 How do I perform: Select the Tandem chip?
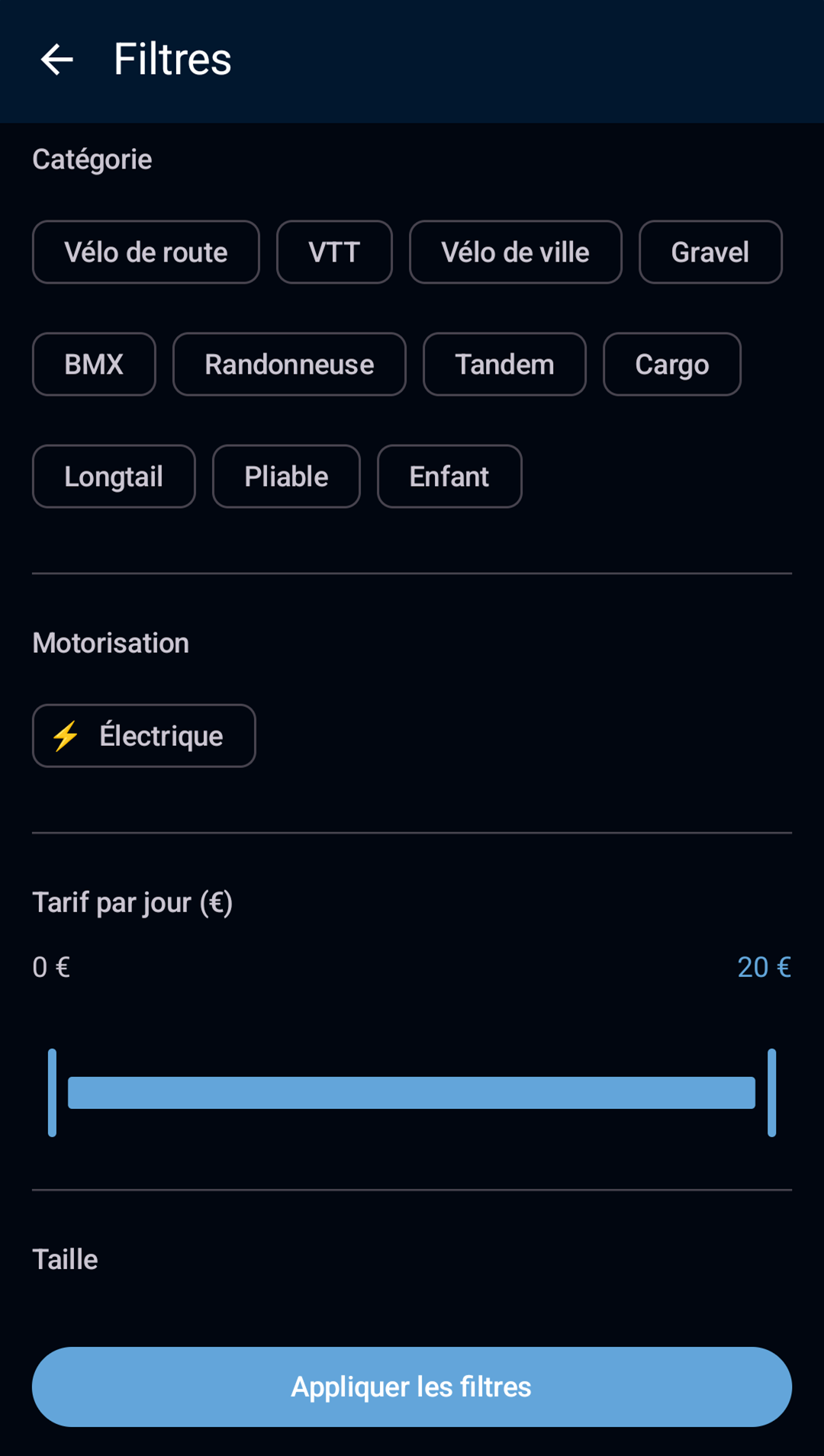[504, 365]
